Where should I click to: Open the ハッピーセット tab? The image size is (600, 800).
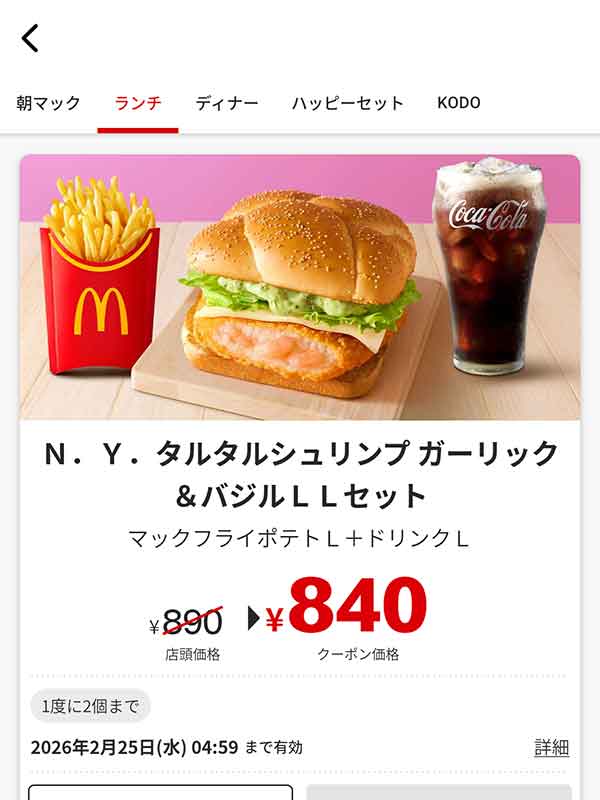coord(348,103)
